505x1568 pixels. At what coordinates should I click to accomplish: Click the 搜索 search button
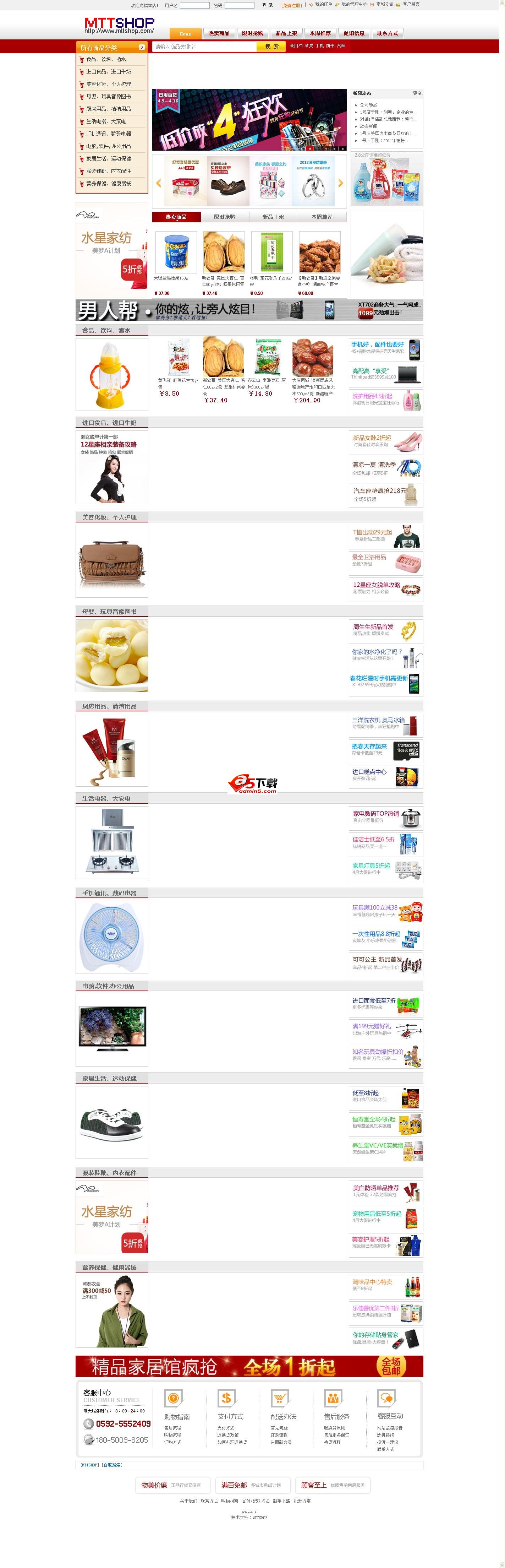coord(271,47)
